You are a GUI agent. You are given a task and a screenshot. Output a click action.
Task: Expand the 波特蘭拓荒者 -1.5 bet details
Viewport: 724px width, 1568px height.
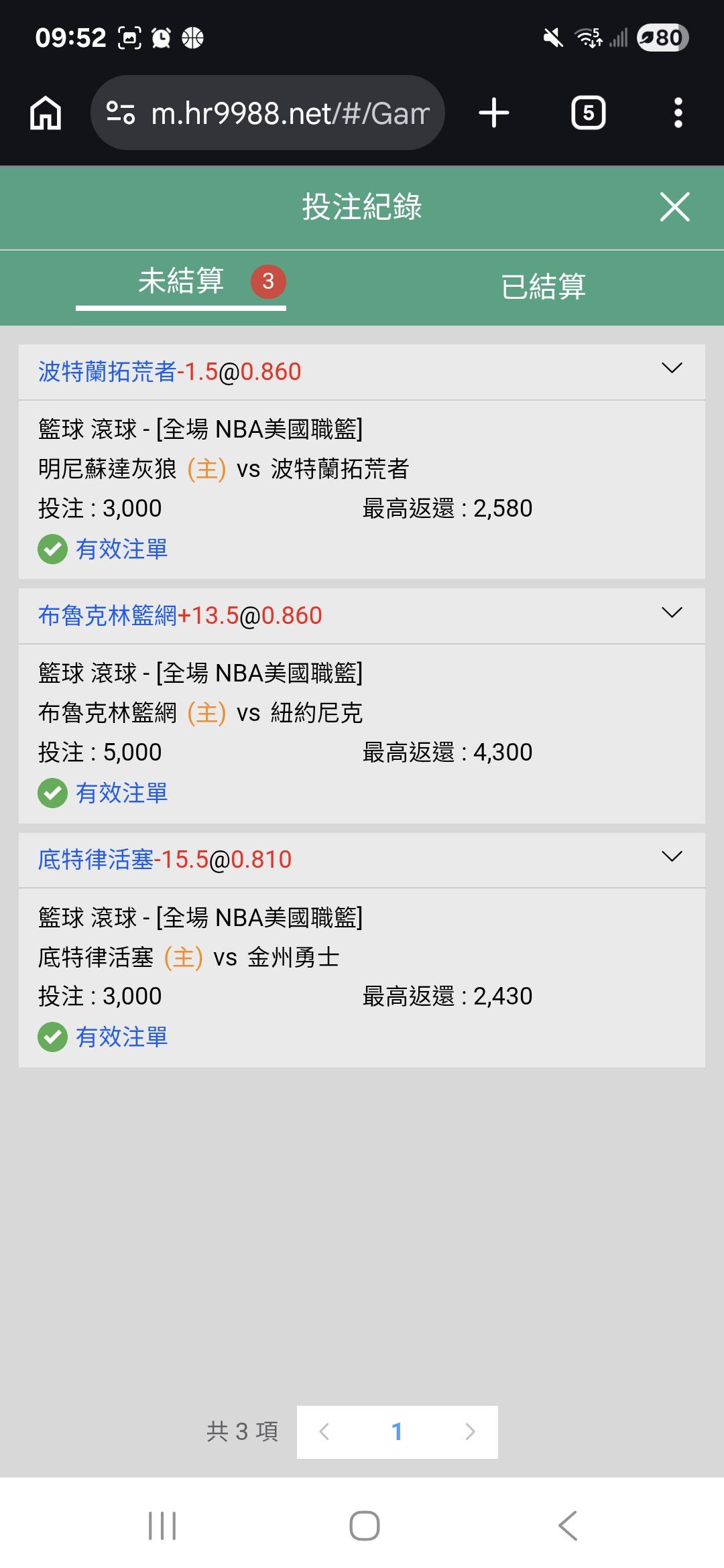pos(672,369)
